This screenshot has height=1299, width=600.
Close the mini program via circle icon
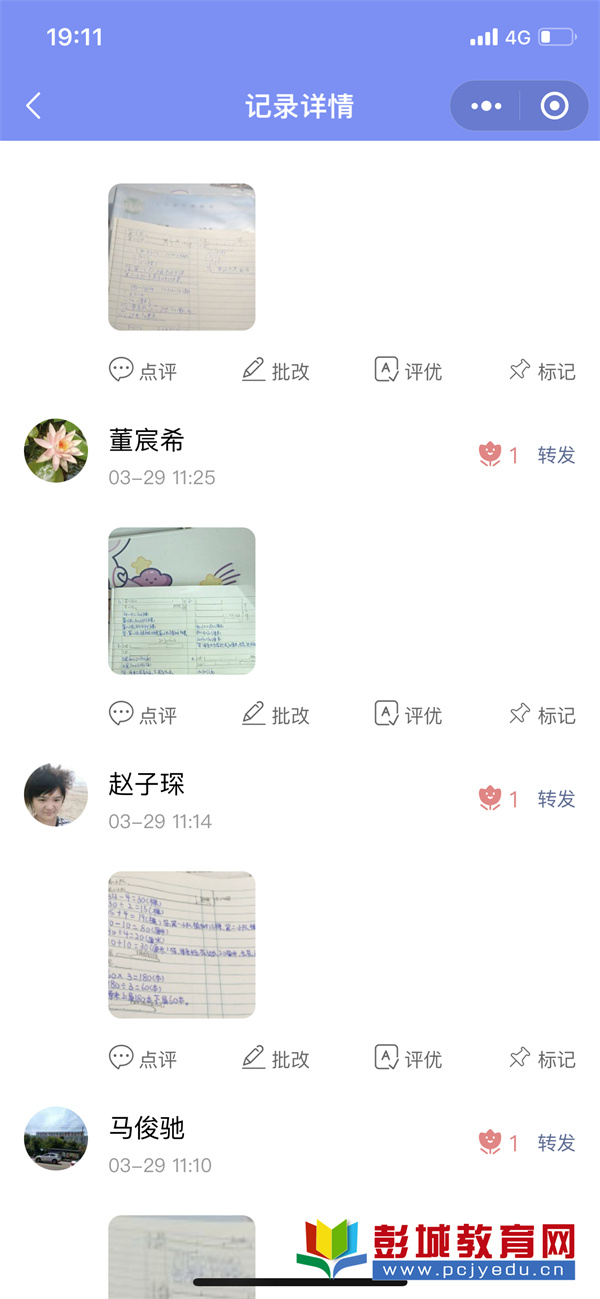coord(554,106)
